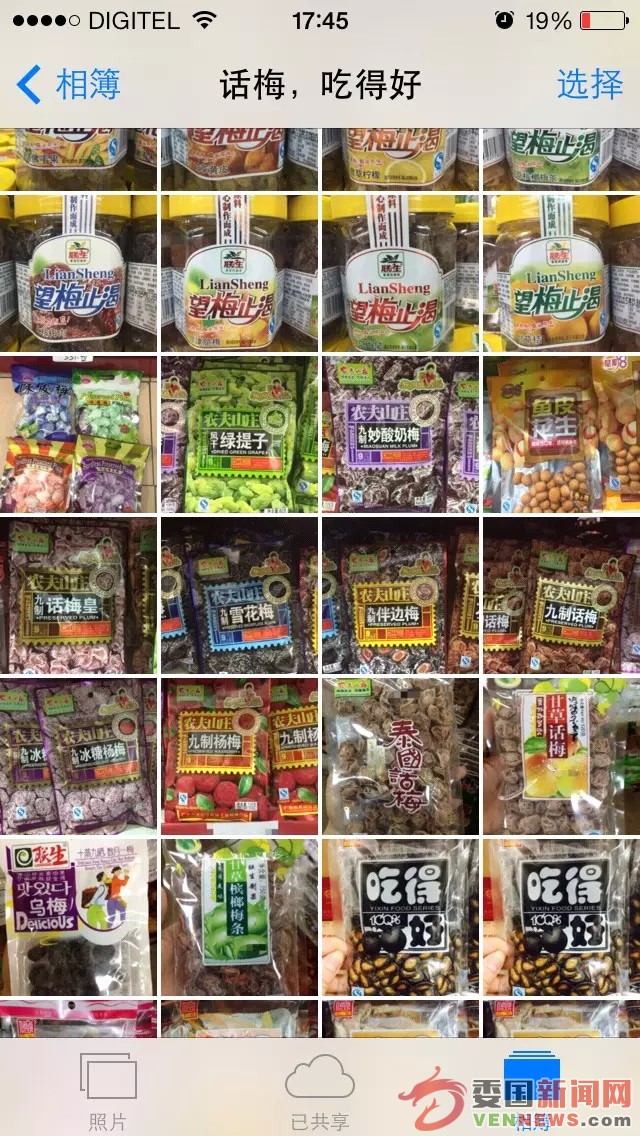Open the 冰糖杨梅 package photo
Screen dimensions: 640x1136
78,756
